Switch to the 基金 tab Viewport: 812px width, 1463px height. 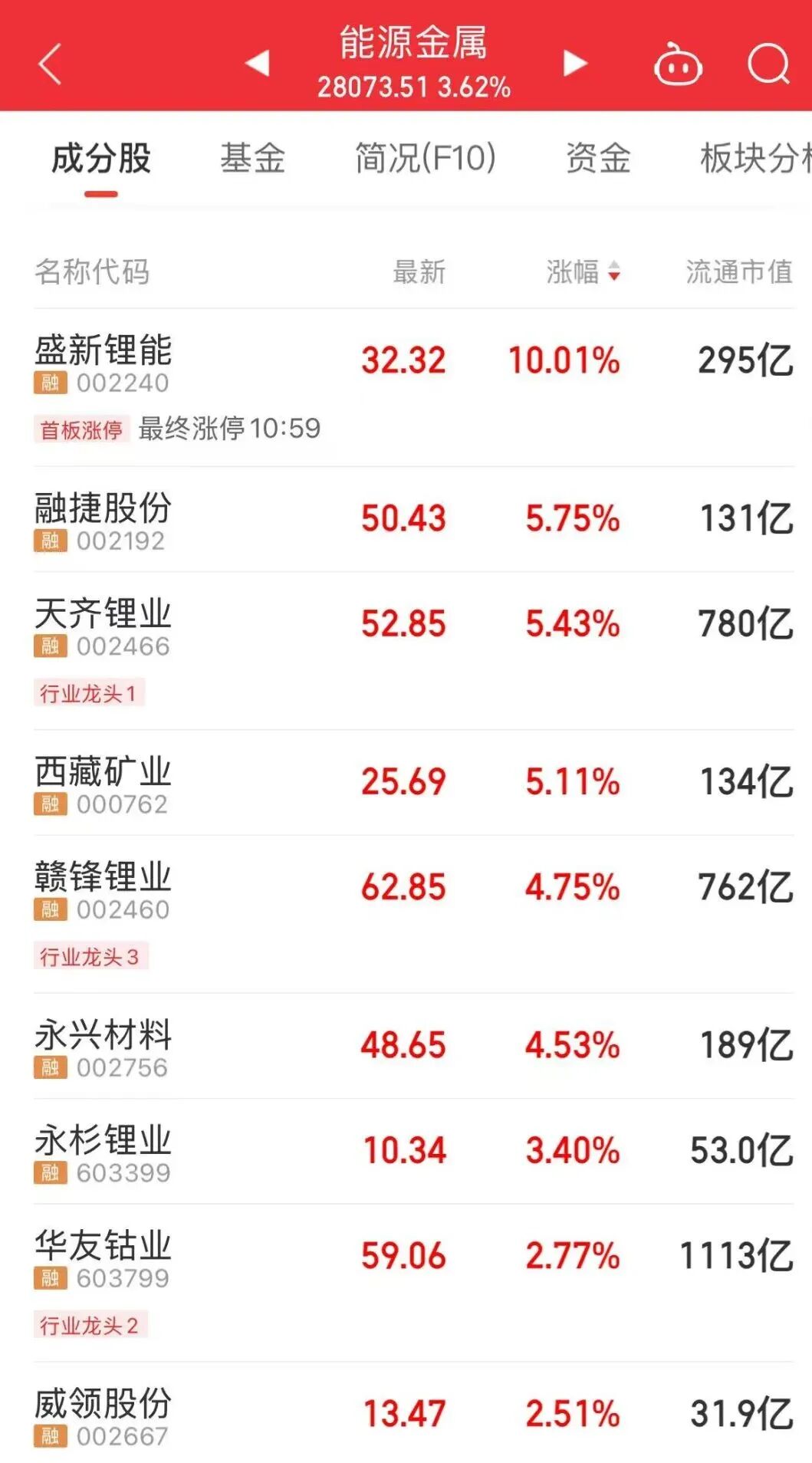pos(252,159)
